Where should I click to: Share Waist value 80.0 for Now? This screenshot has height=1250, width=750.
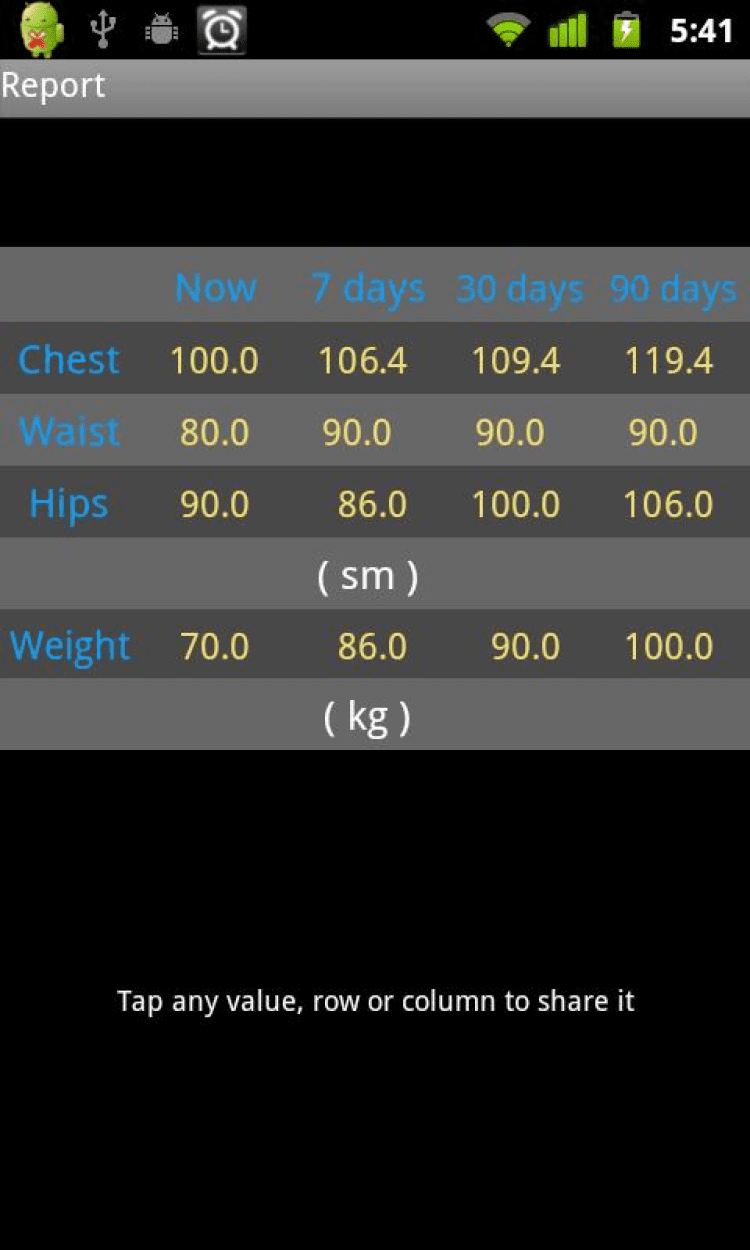pyautogui.click(x=214, y=432)
